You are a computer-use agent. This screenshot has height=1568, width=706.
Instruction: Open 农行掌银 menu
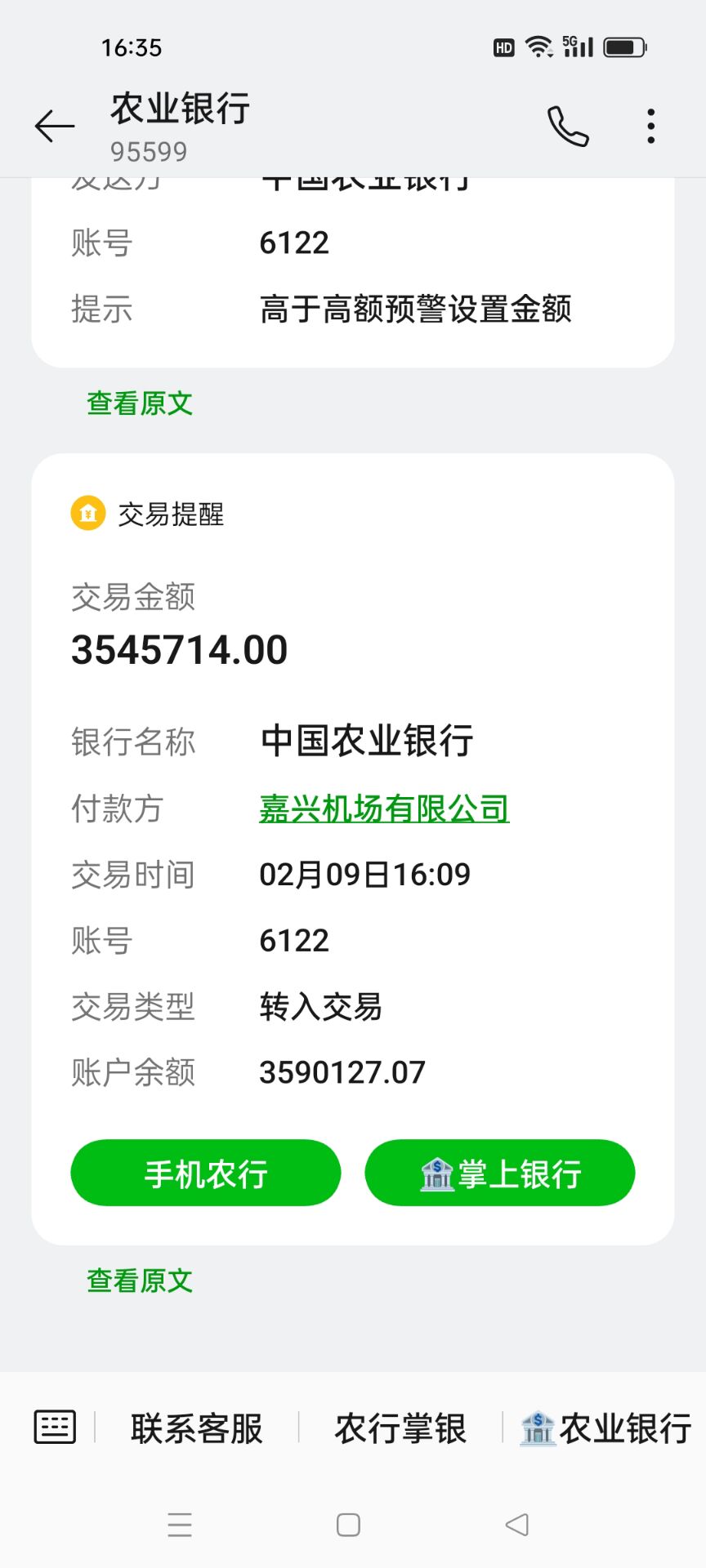400,1428
